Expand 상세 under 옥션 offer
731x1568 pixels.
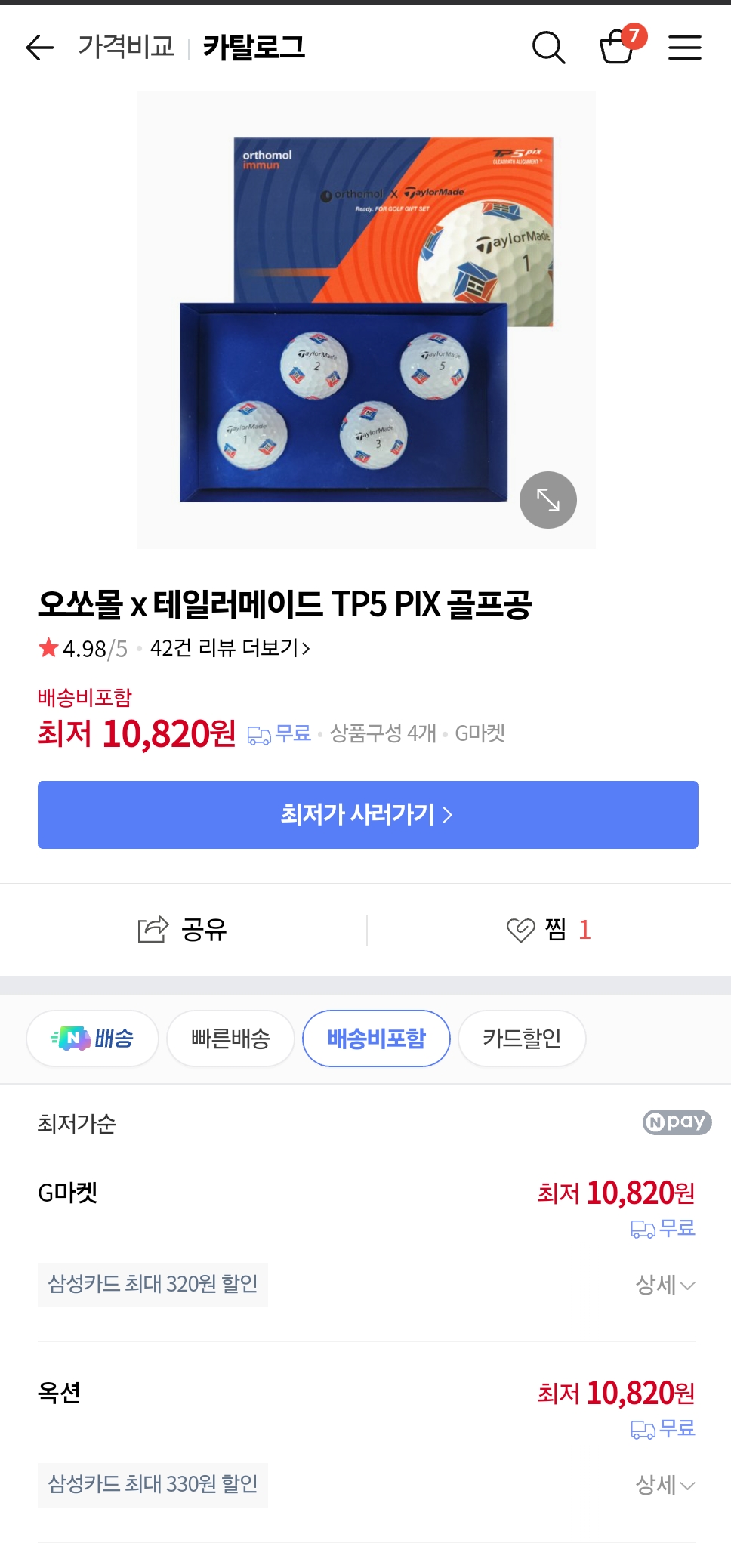[665, 1485]
